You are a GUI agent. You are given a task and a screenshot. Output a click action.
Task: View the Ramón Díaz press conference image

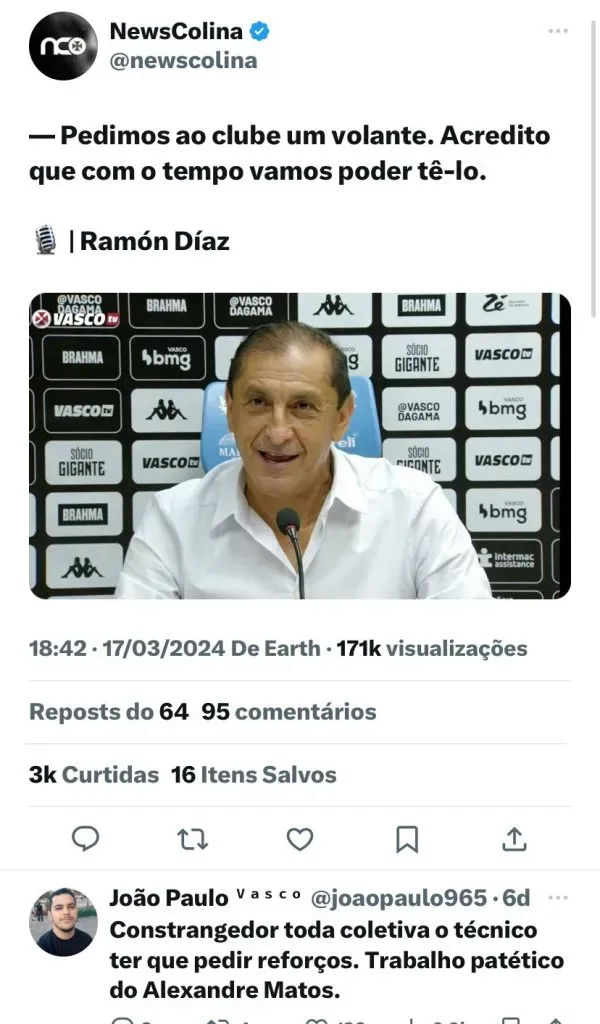[300, 446]
